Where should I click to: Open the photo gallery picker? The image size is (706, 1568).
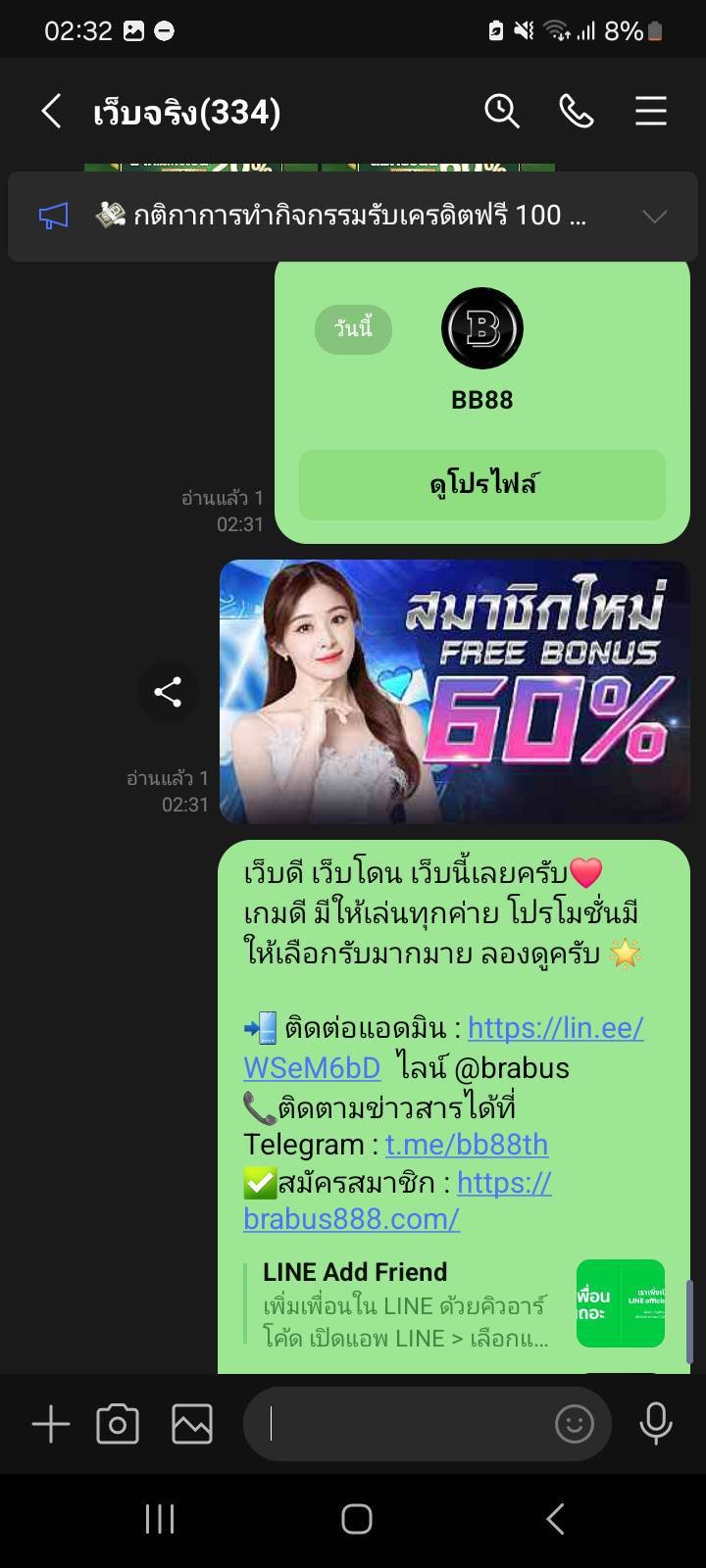(x=192, y=1424)
